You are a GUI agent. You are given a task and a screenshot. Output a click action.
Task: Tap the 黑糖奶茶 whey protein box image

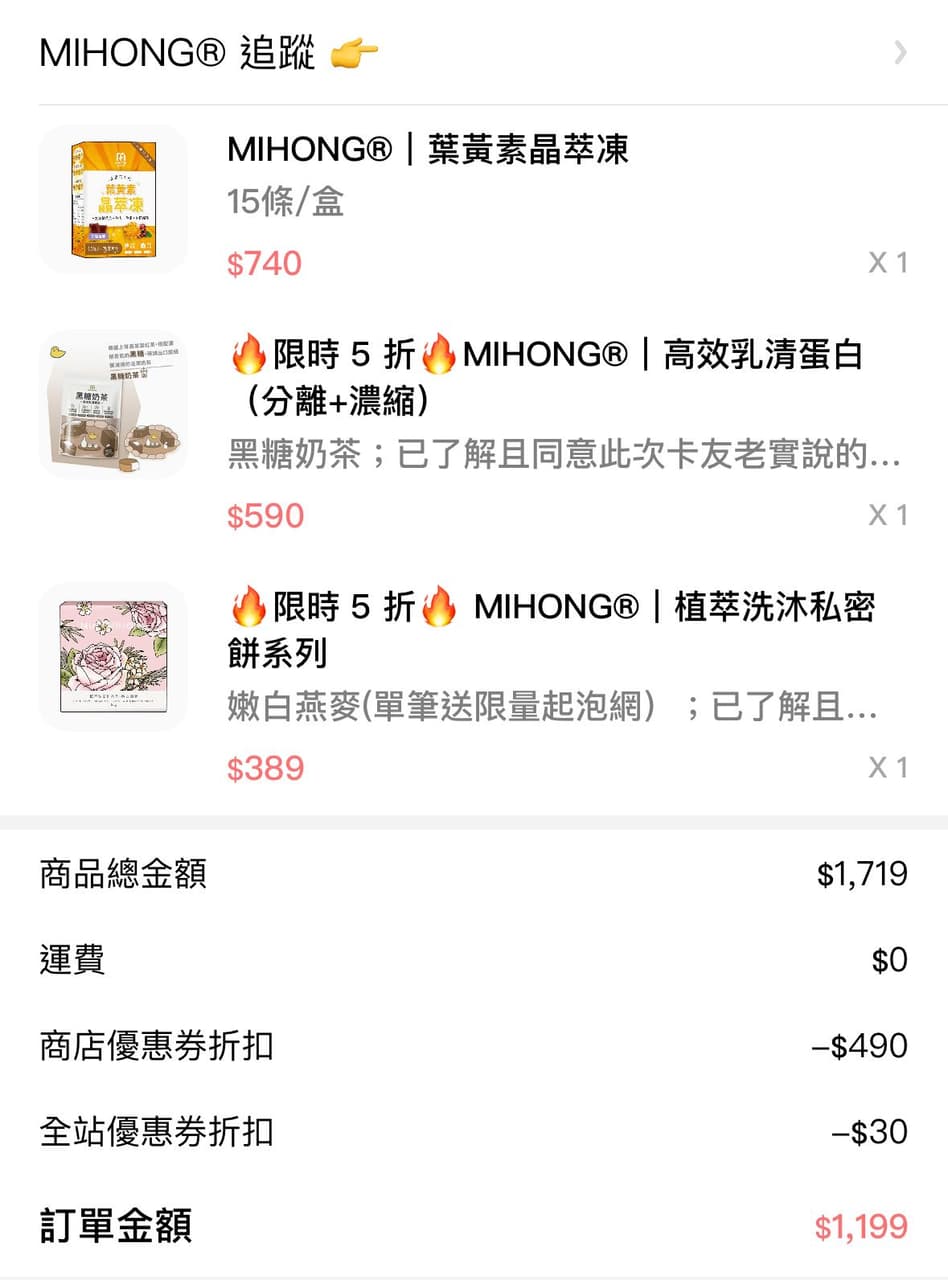pos(113,404)
